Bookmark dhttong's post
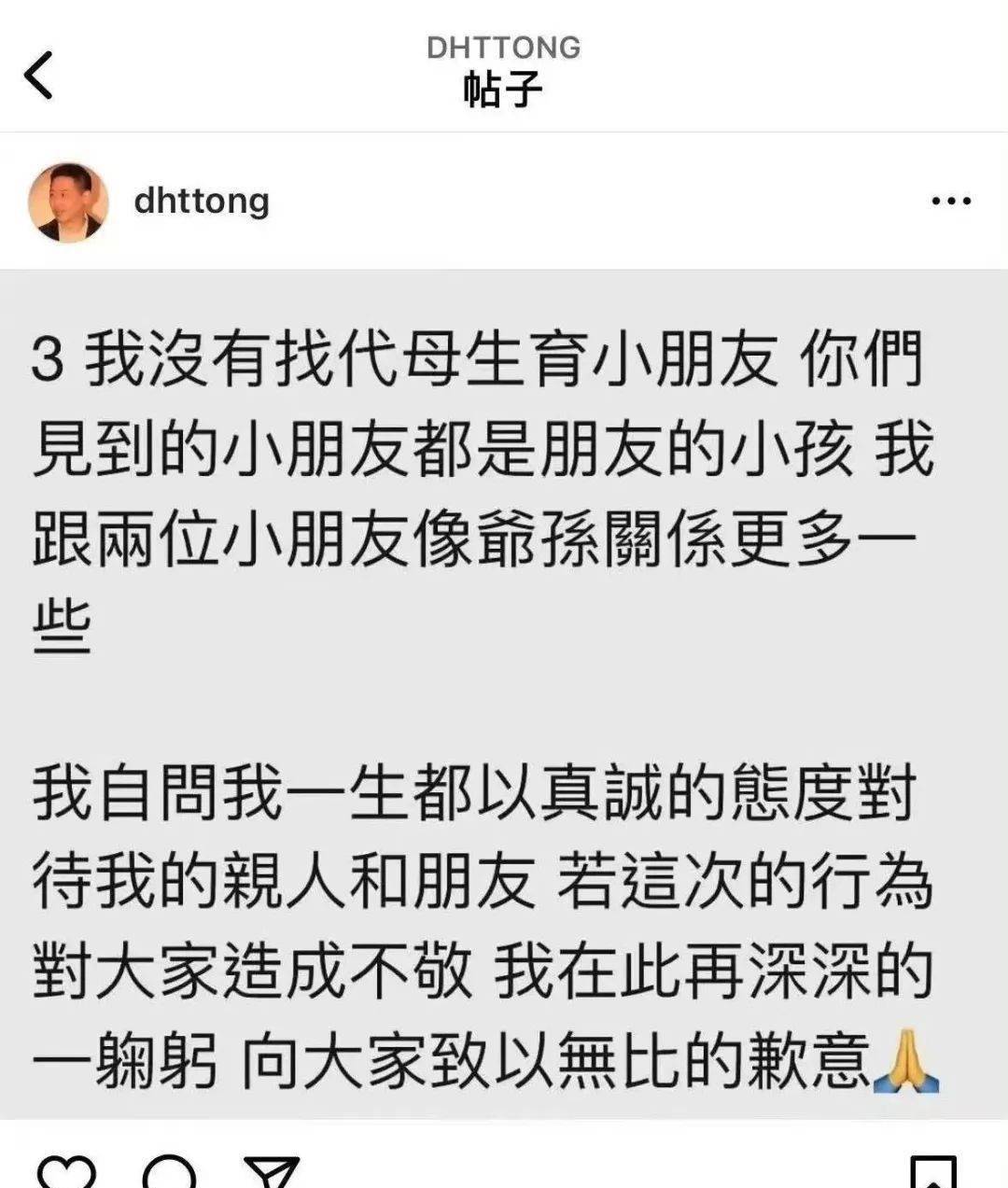Screen dimensions: 1008x1188 coord(933,1174)
